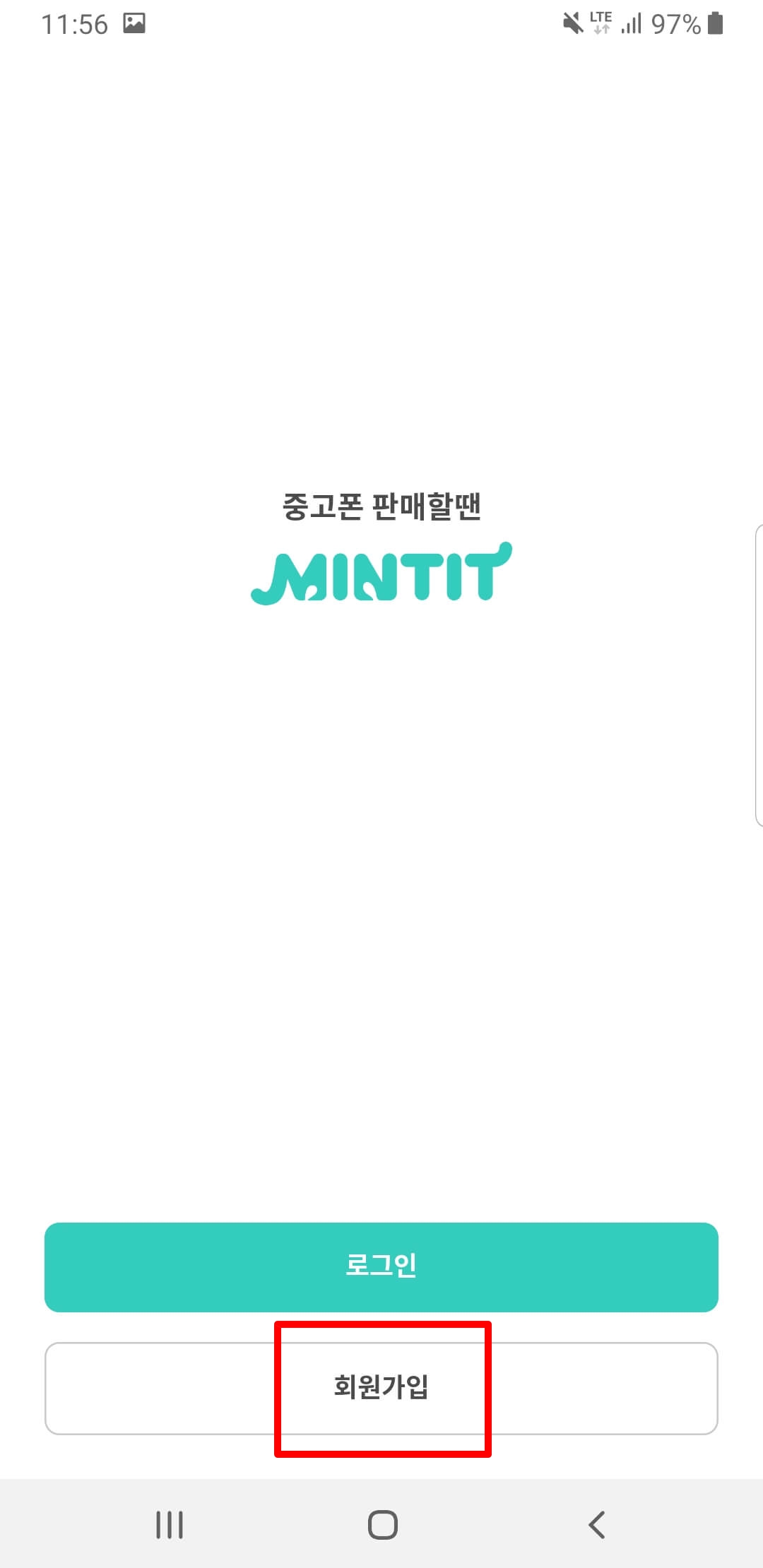The width and height of the screenshot is (763, 1568).
Task: Tap the signal strength bars icon
Action: tap(631, 23)
